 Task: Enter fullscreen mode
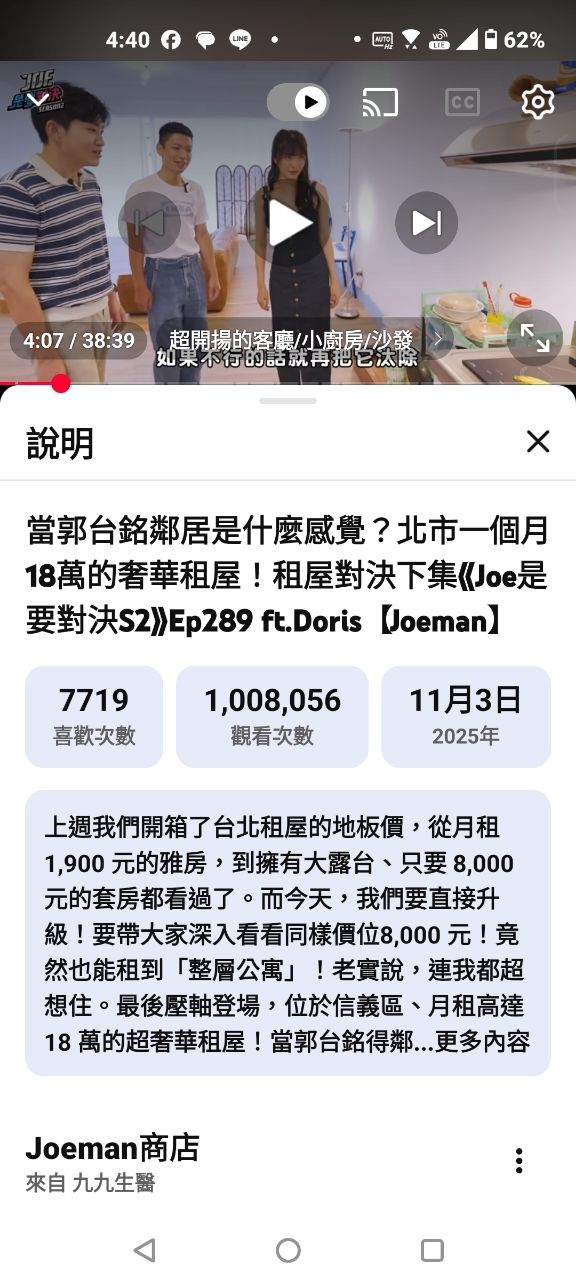[x=535, y=338]
